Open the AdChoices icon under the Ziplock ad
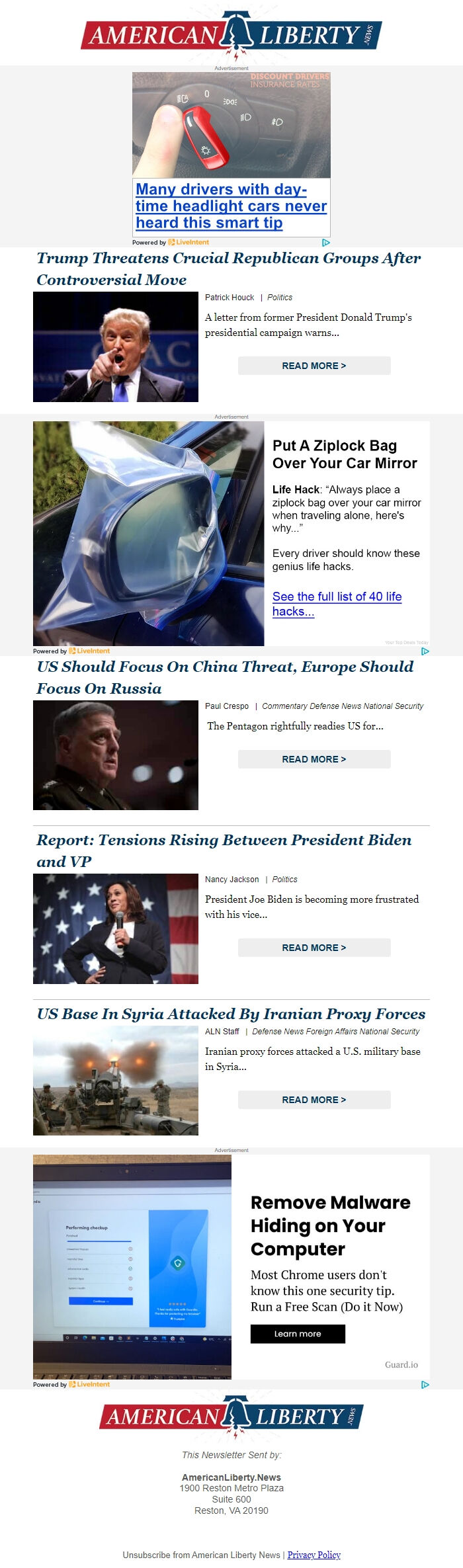The width and height of the screenshot is (463, 1568). tap(425, 651)
